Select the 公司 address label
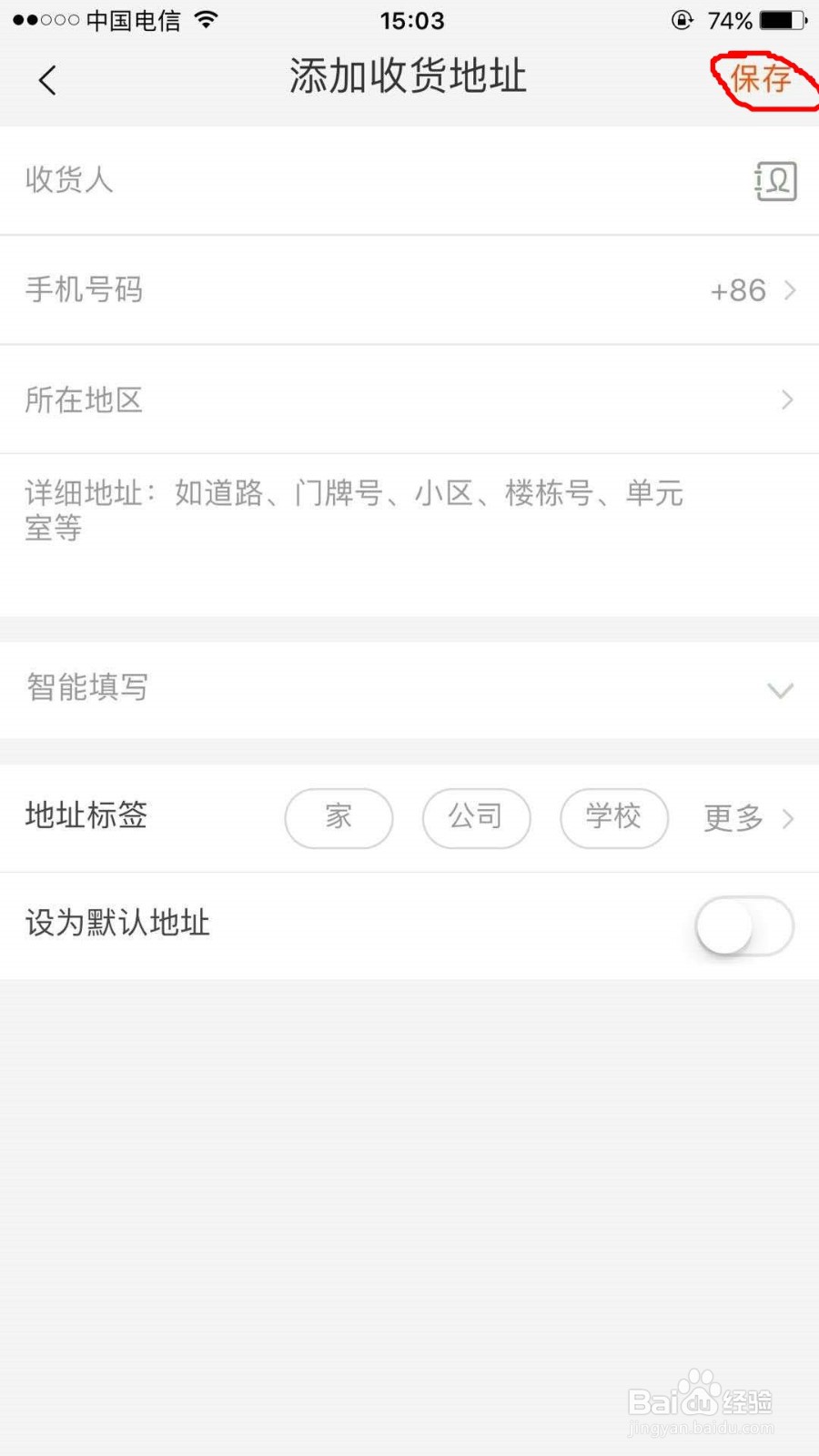Image resolution: width=819 pixels, height=1456 pixels. pos(476,818)
